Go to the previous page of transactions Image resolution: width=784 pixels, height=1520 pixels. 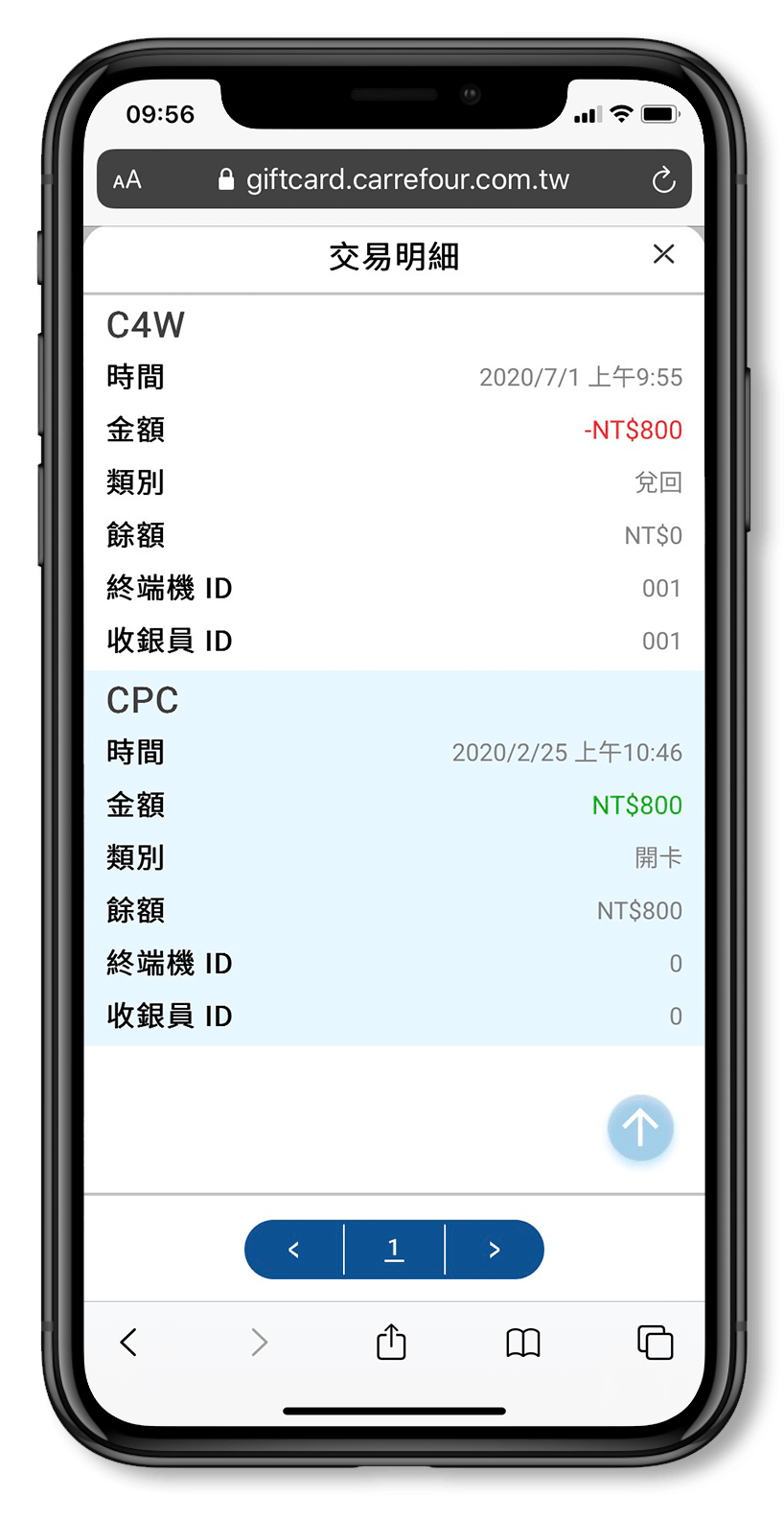[x=294, y=1250]
